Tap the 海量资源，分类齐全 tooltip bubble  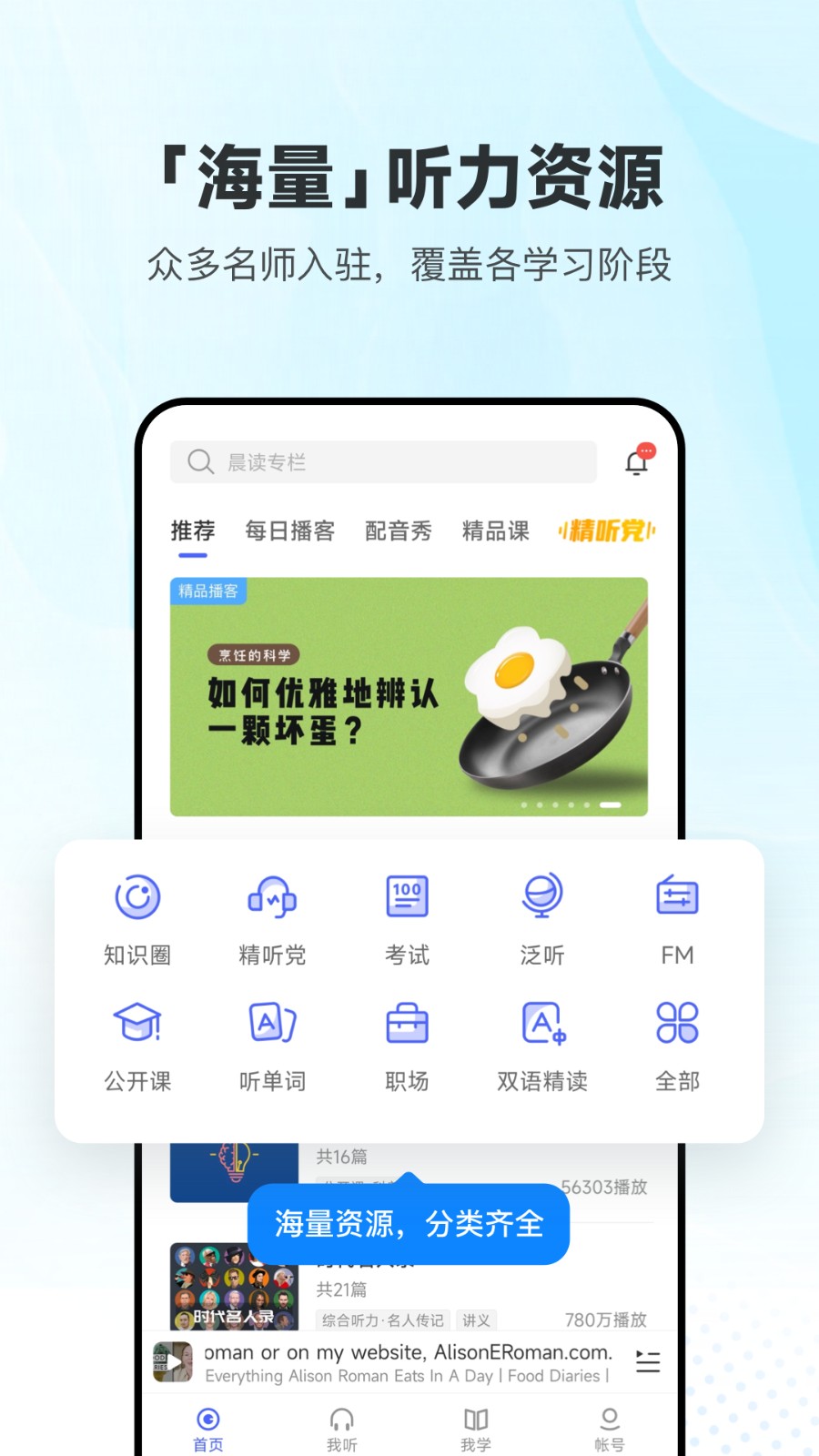(x=407, y=1224)
